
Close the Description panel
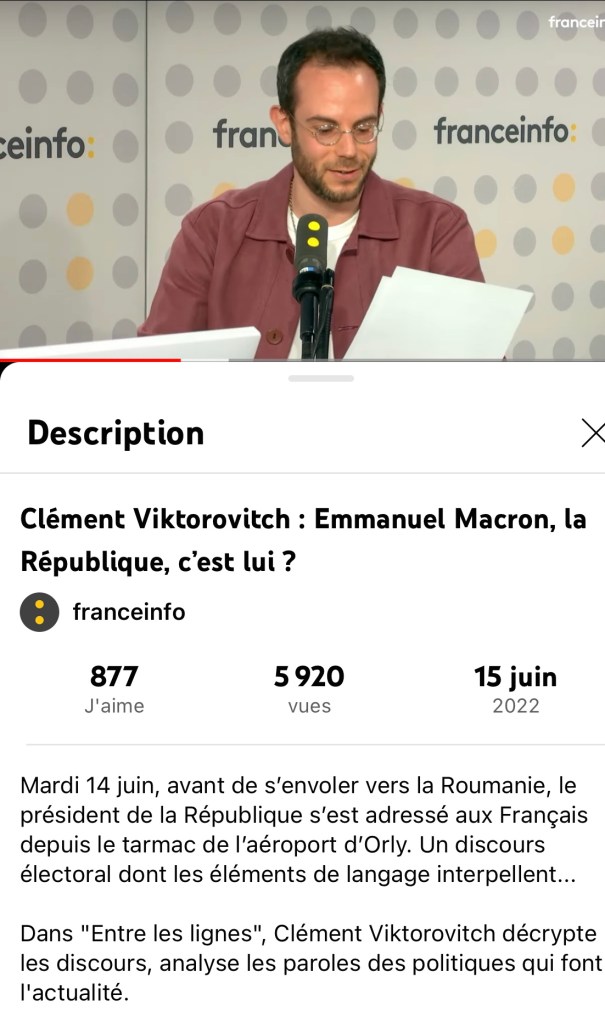coord(592,433)
